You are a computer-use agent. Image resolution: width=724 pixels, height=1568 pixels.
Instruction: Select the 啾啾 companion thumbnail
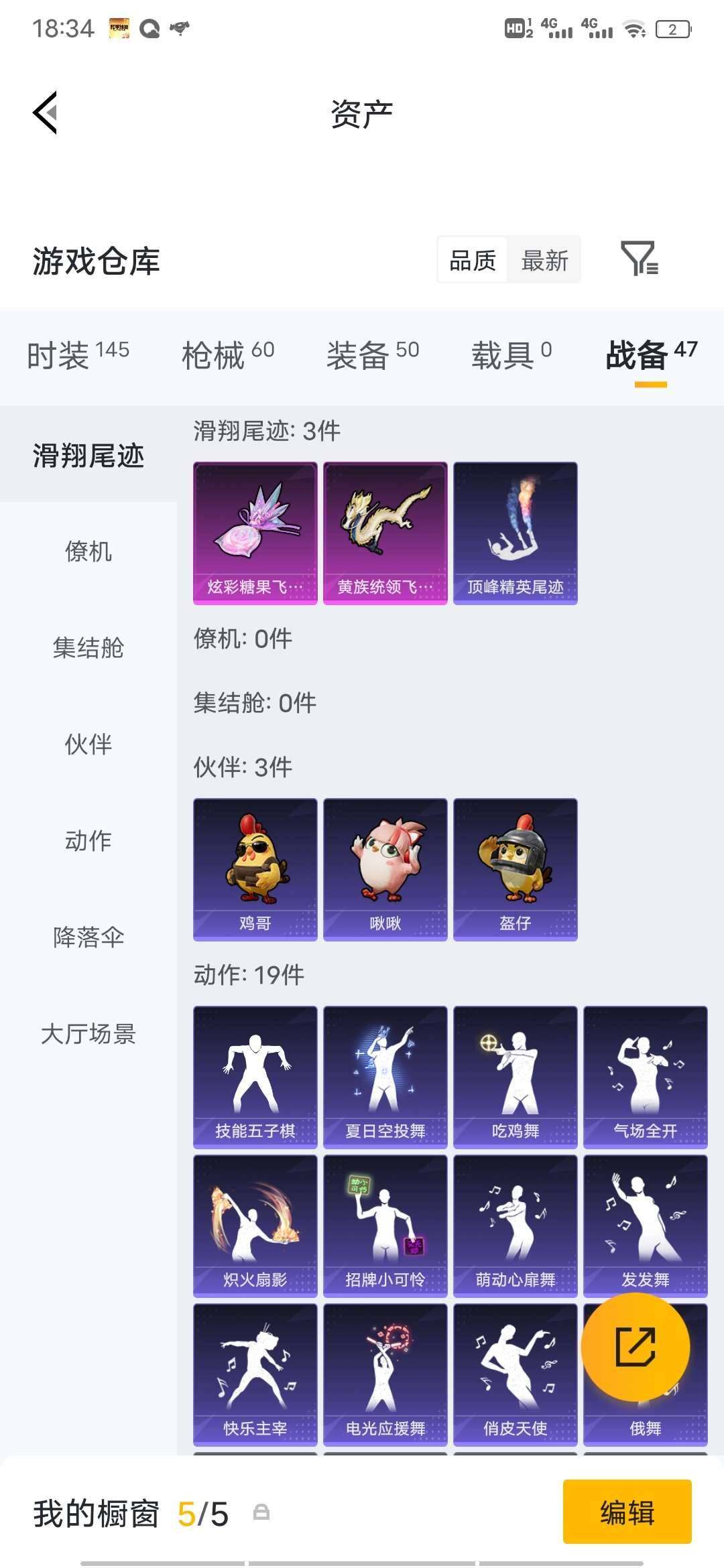[385, 868]
